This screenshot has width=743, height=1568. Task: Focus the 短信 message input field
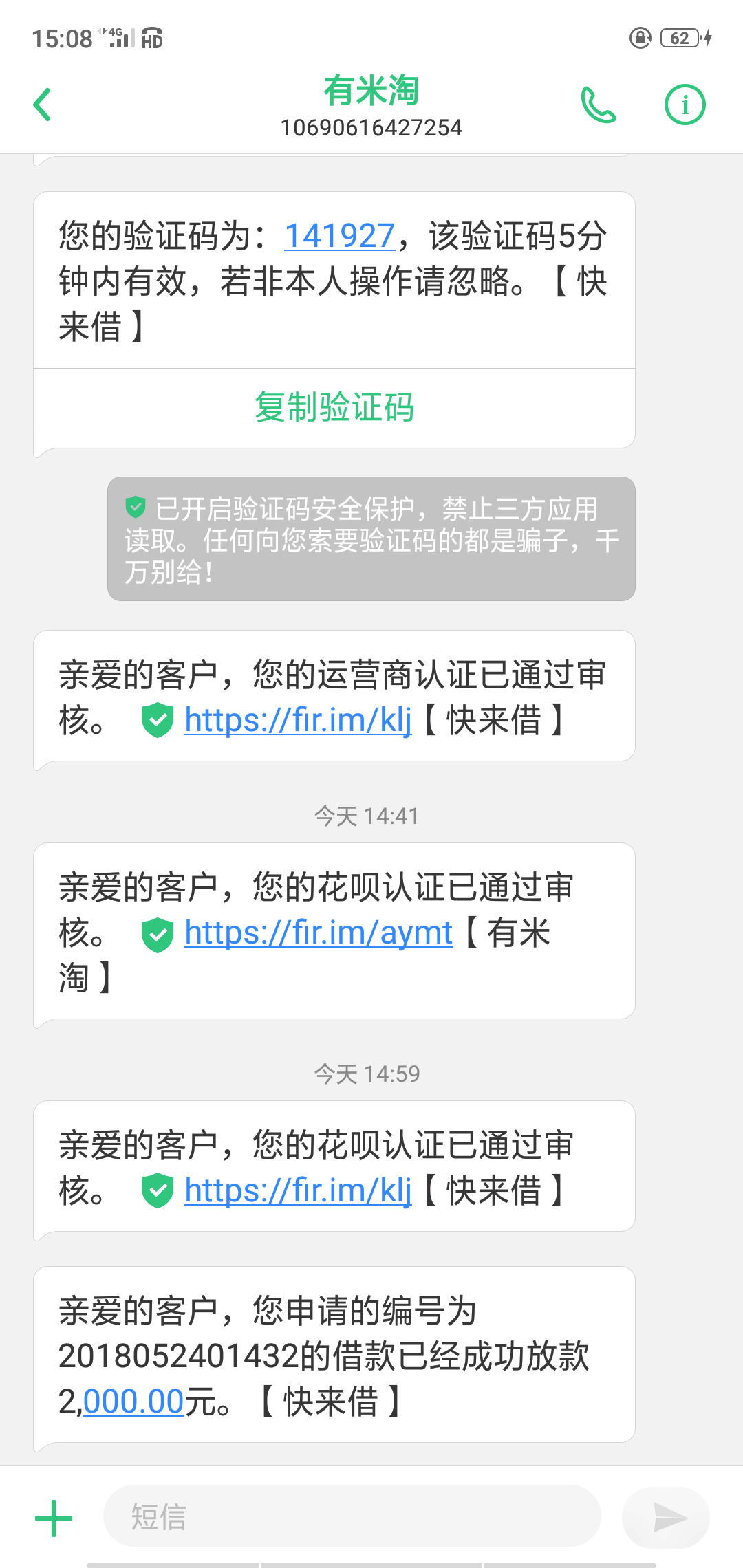(x=352, y=1516)
